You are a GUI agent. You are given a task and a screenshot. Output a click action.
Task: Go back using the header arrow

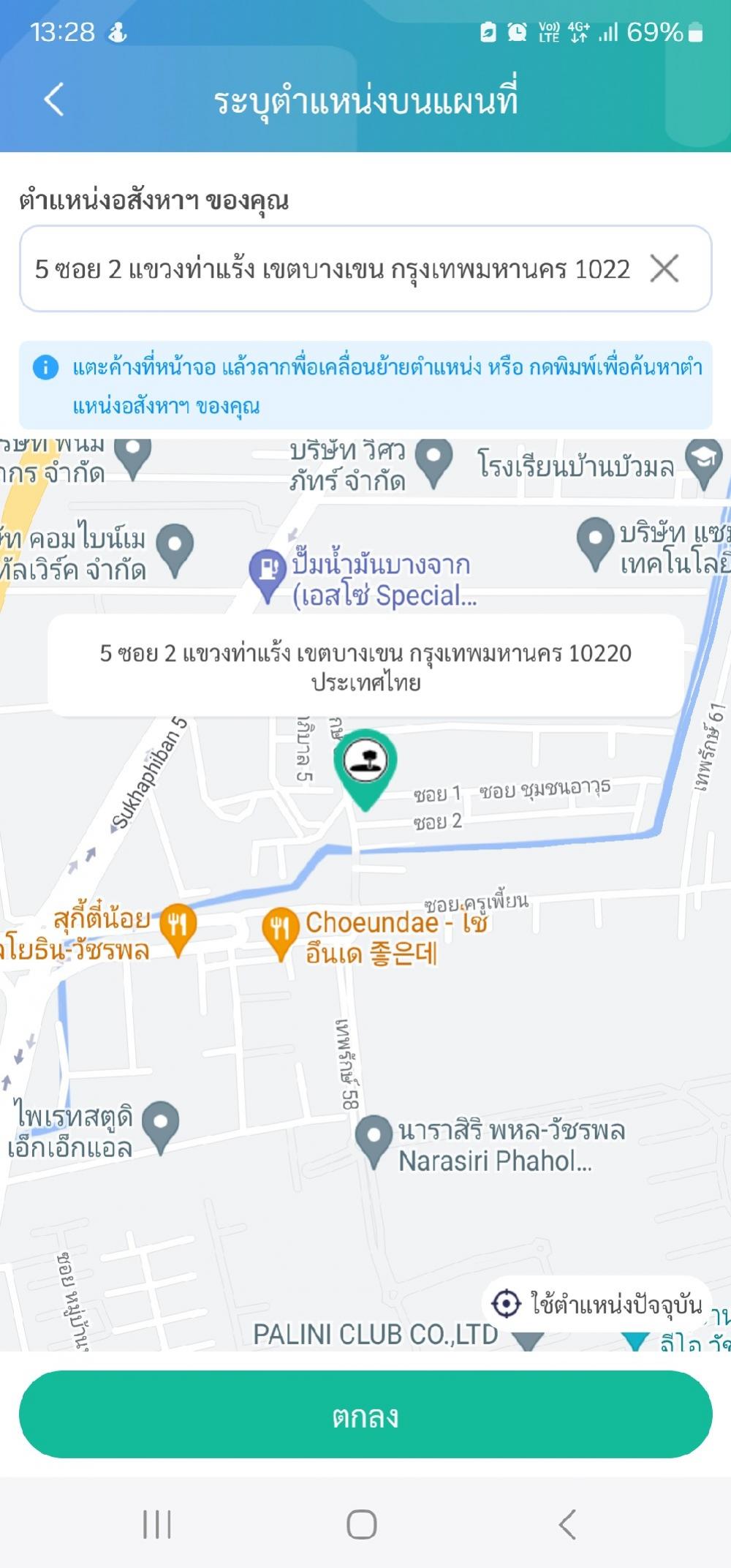pos(55,99)
